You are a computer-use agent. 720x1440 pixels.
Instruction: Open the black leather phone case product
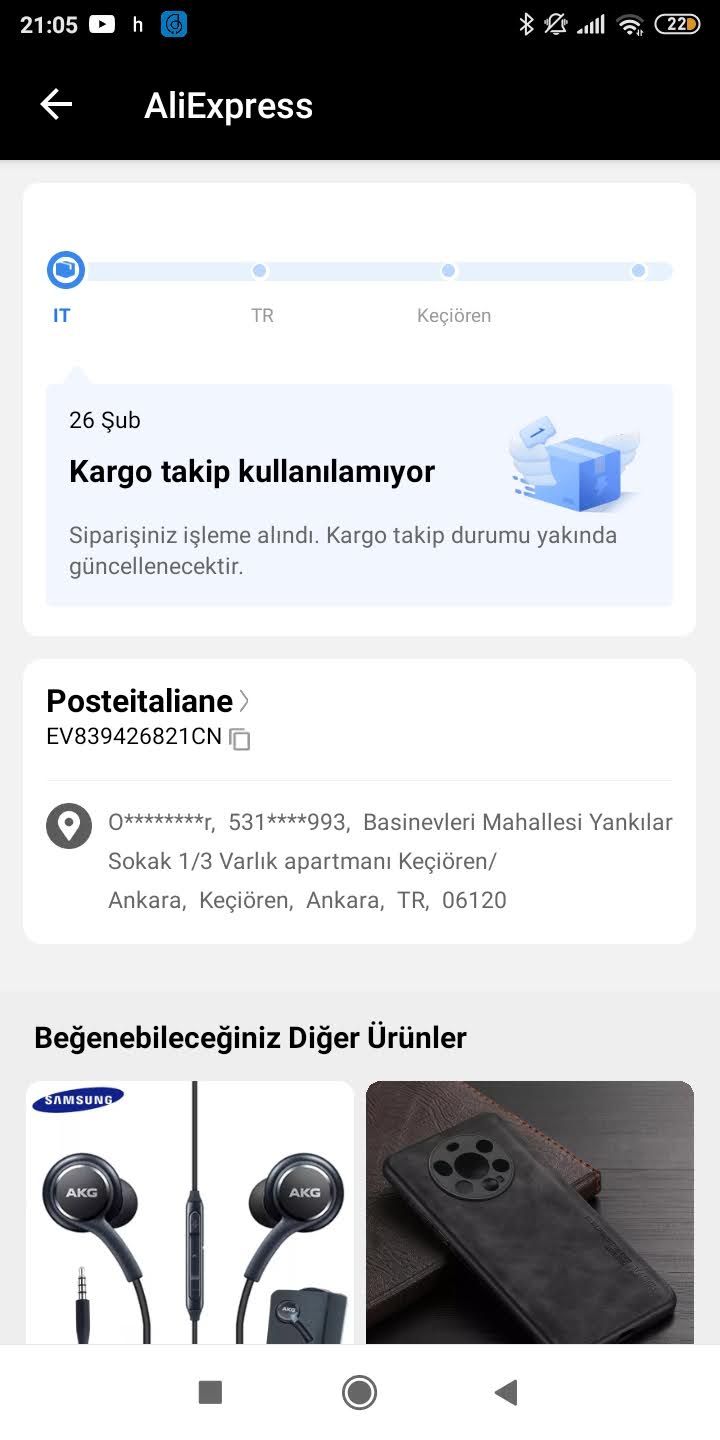(x=530, y=1212)
